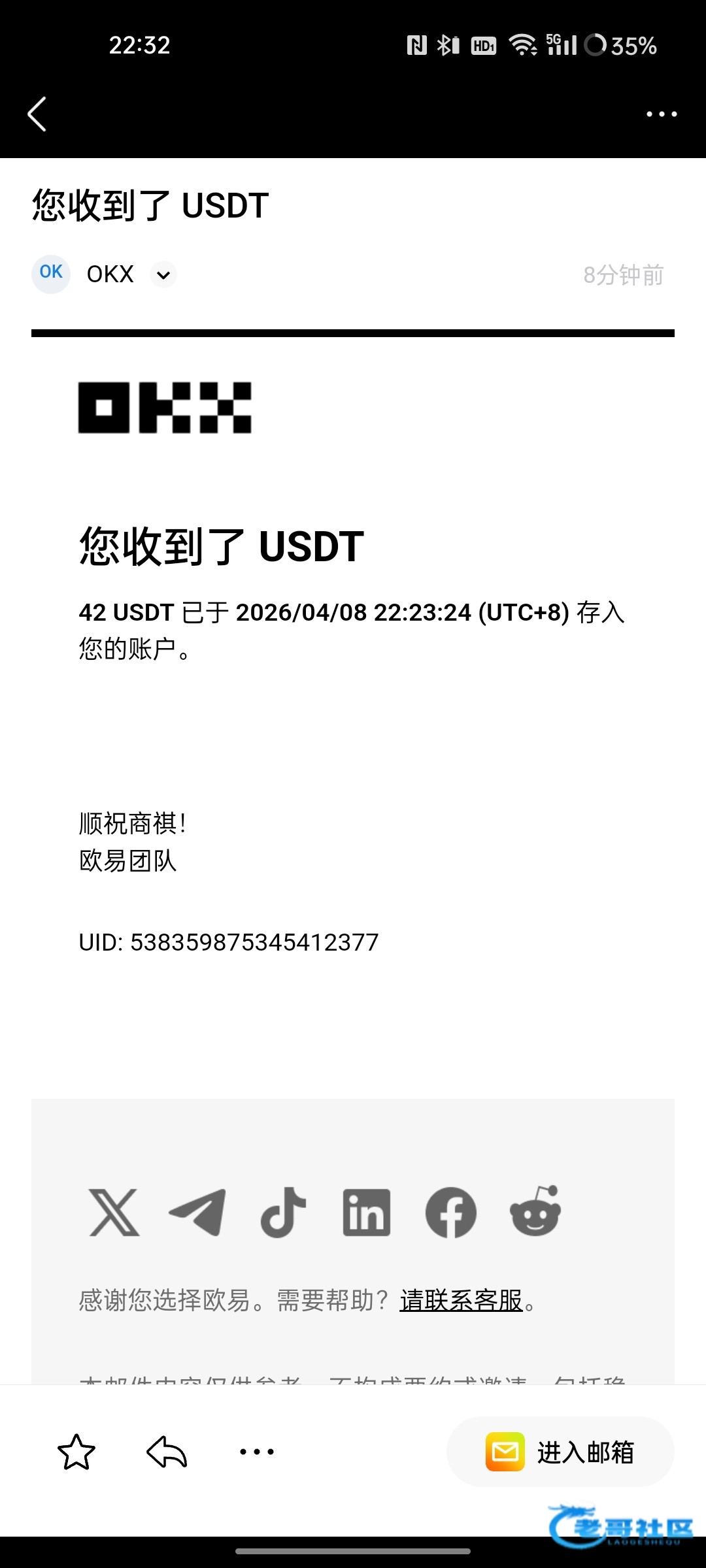Visit OKX's TikTok page icon
Image resolution: width=706 pixels, height=1568 pixels.
click(283, 1213)
